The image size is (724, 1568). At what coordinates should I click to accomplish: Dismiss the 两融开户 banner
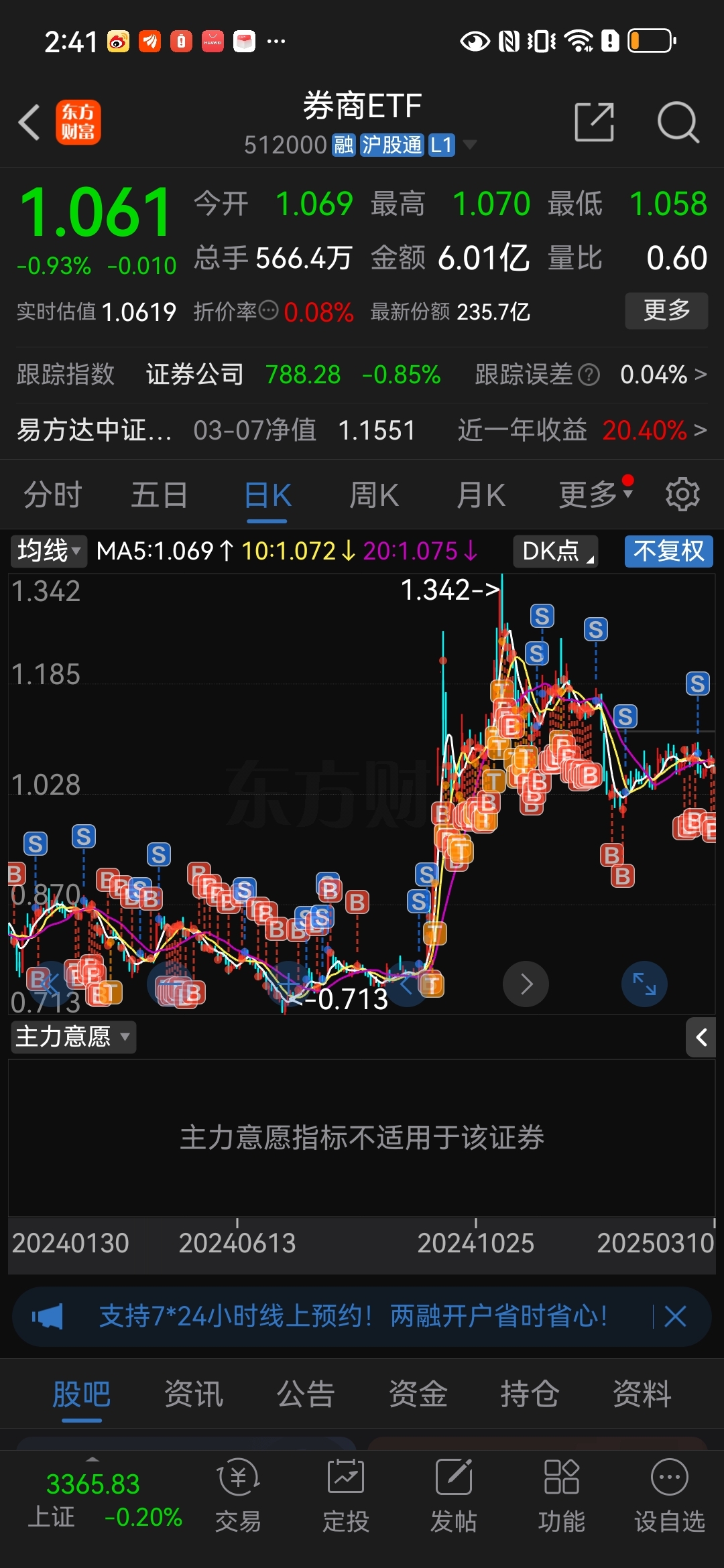coord(675,1317)
